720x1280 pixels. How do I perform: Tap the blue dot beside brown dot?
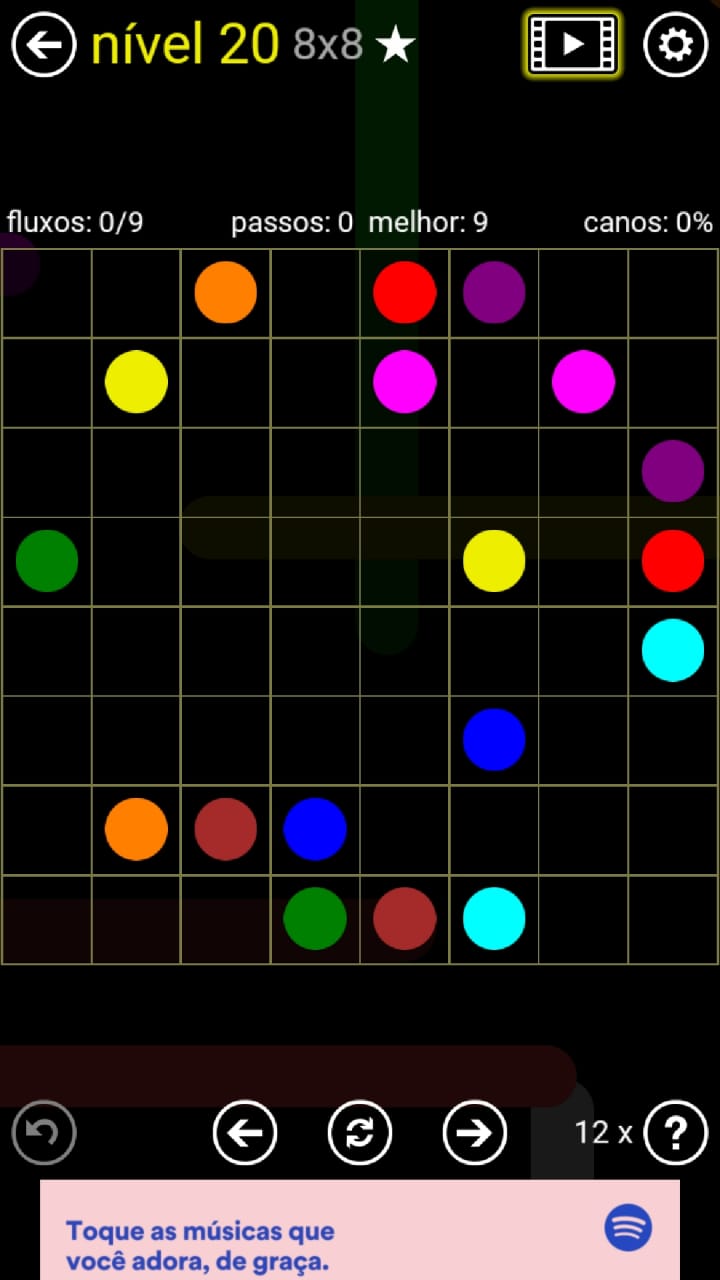[315, 829]
